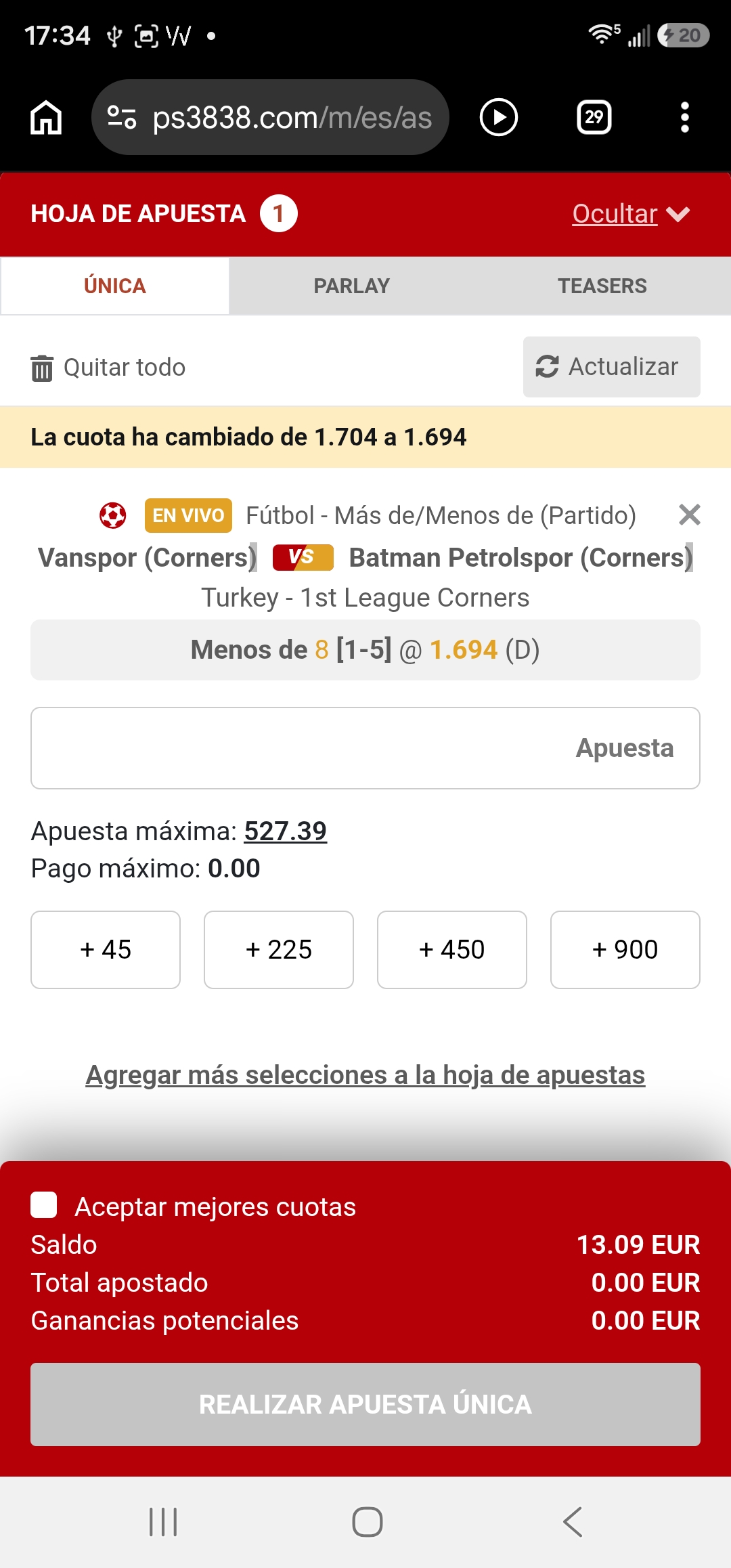Screen dimensions: 731x1568
Task: Fill in the maximum stake 527.39
Action: (285, 831)
